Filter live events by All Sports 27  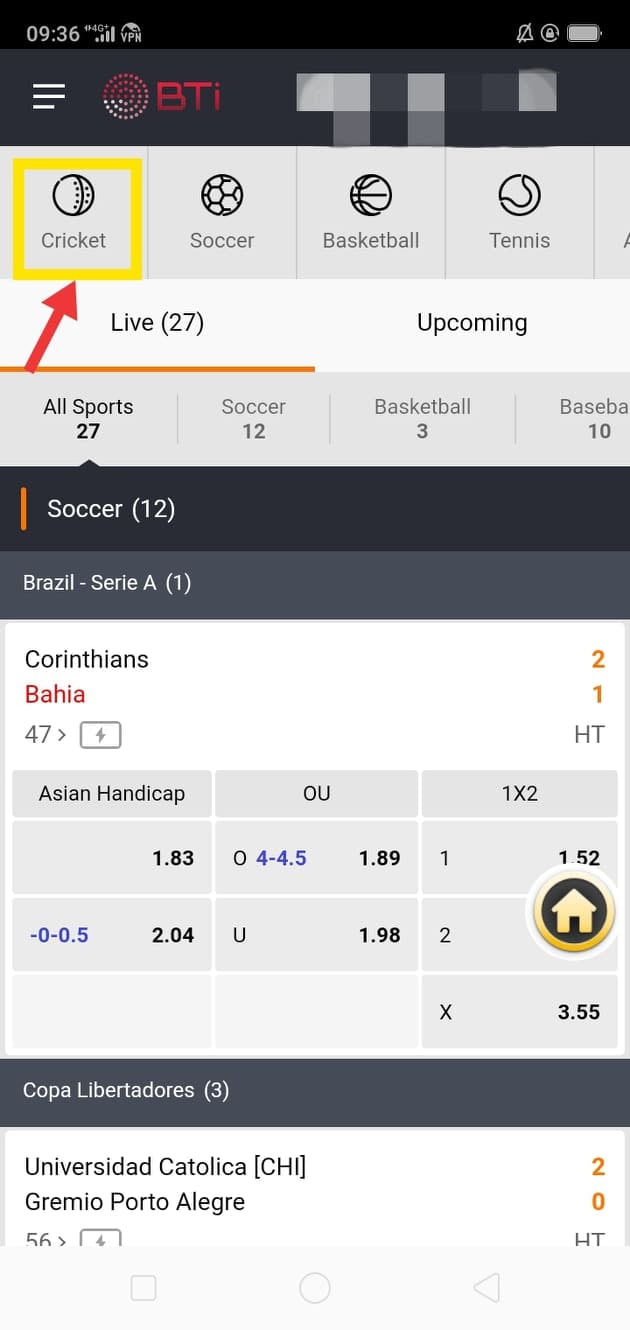88,419
